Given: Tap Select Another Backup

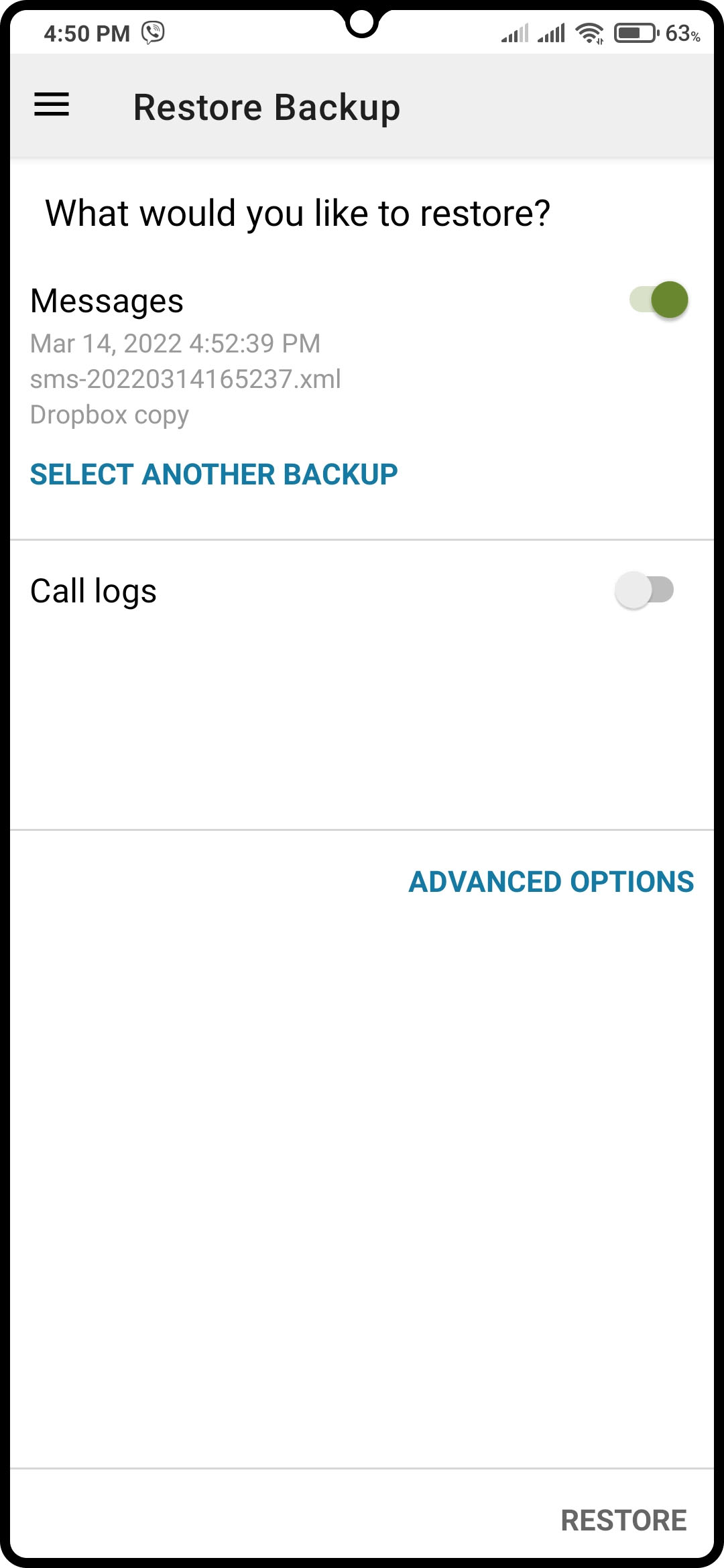Looking at the screenshot, I should (x=214, y=474).
